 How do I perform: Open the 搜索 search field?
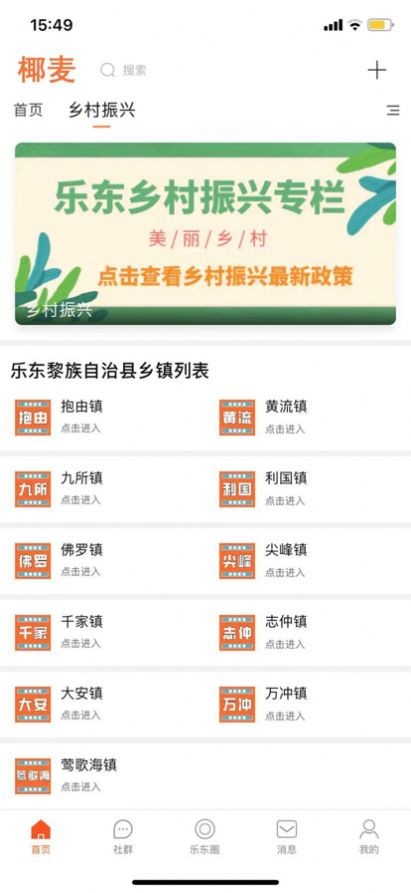click(124, 71)
